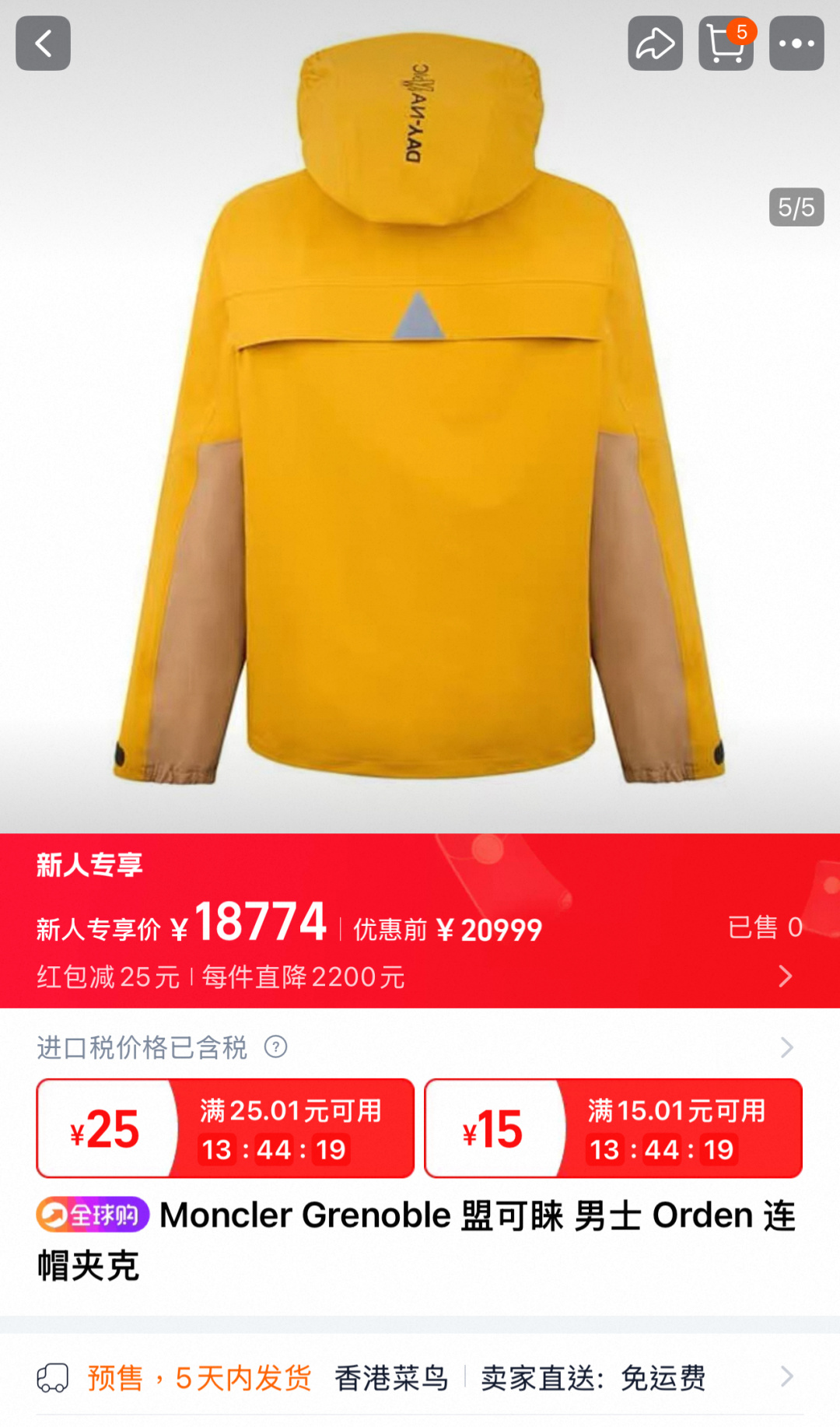This screenshot has width=840, height=1427.
Task: Tap the delivery truck icon near 预售
Action: [x=54, y=1377]
